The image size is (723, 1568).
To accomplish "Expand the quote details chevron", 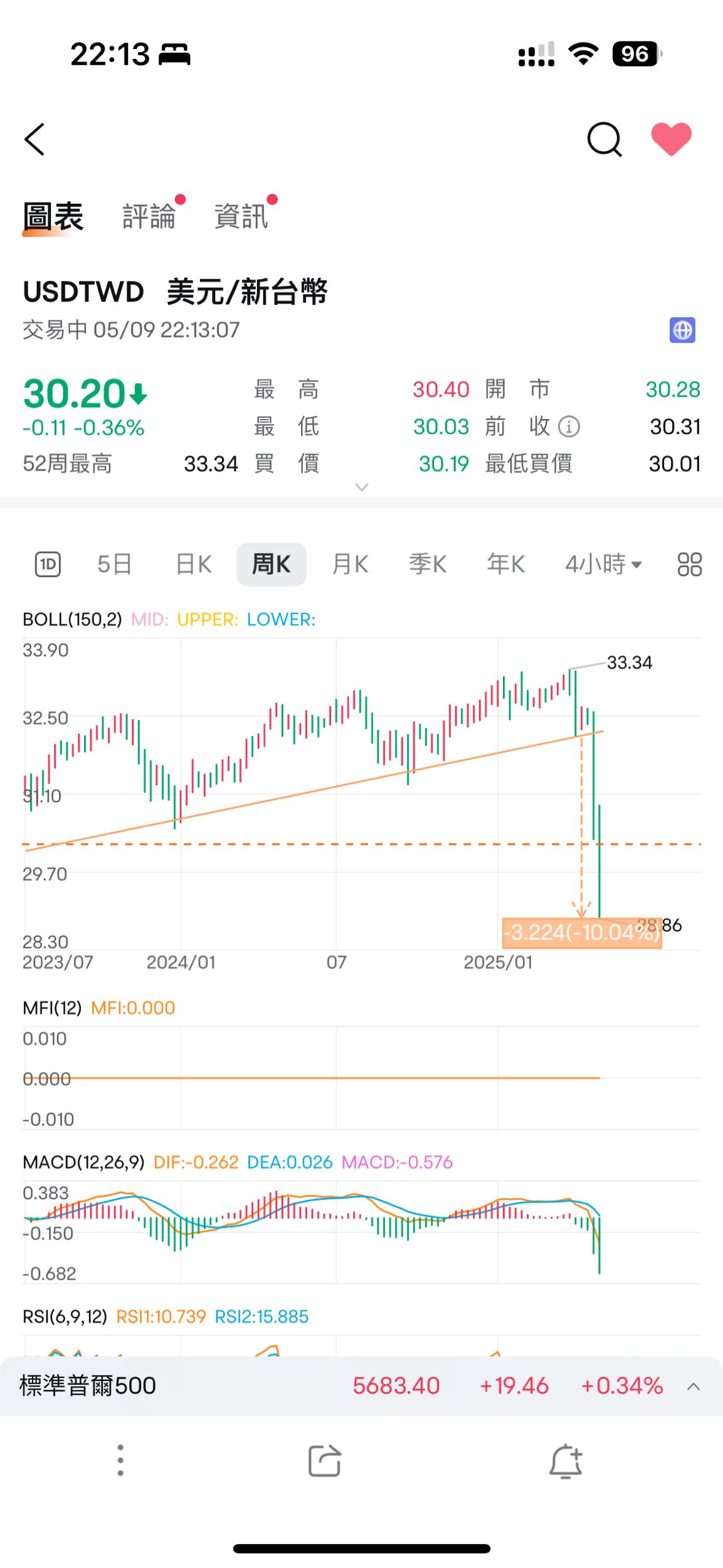I will [361, 486].
